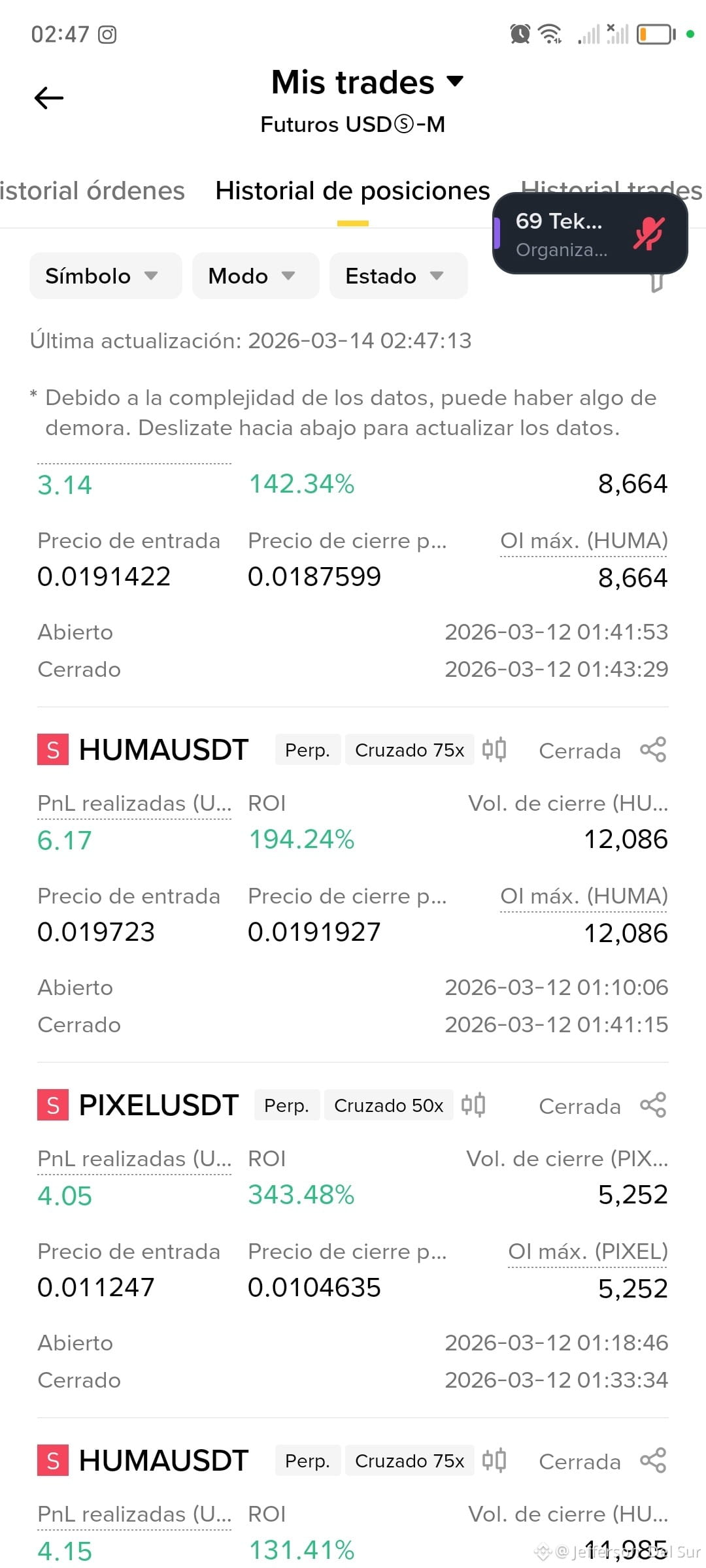Unmute microphone in floating 69 Tek overlay

[x=648, y=233]
